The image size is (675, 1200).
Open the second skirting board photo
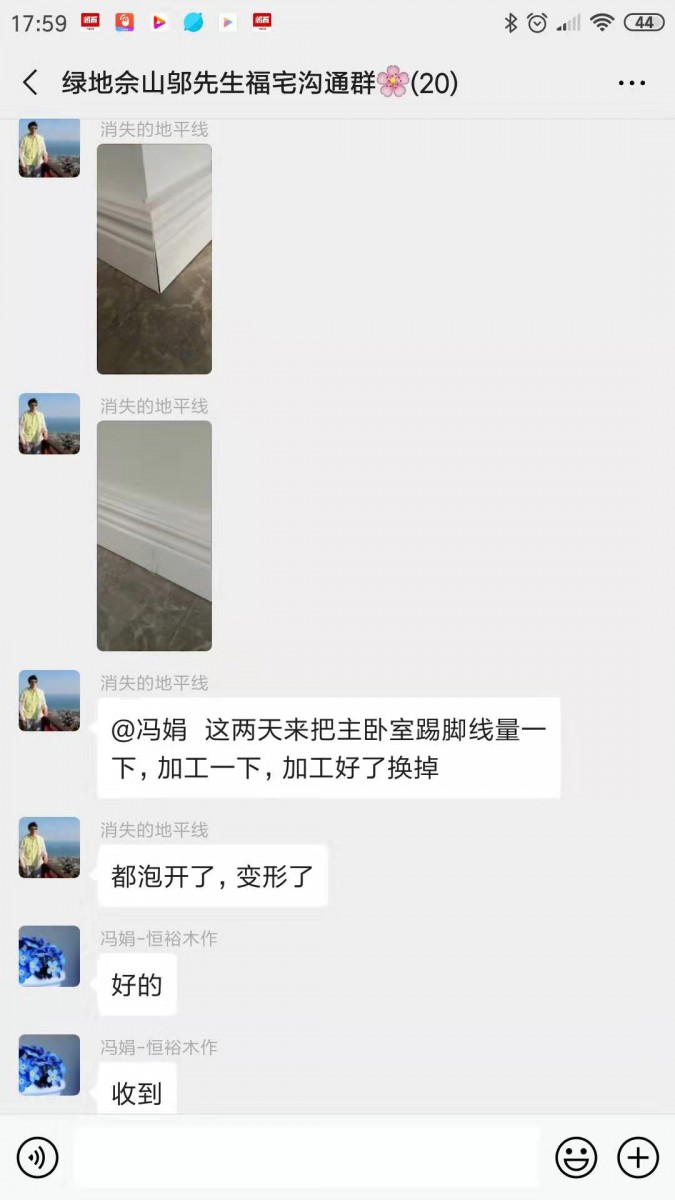[154, 535]
